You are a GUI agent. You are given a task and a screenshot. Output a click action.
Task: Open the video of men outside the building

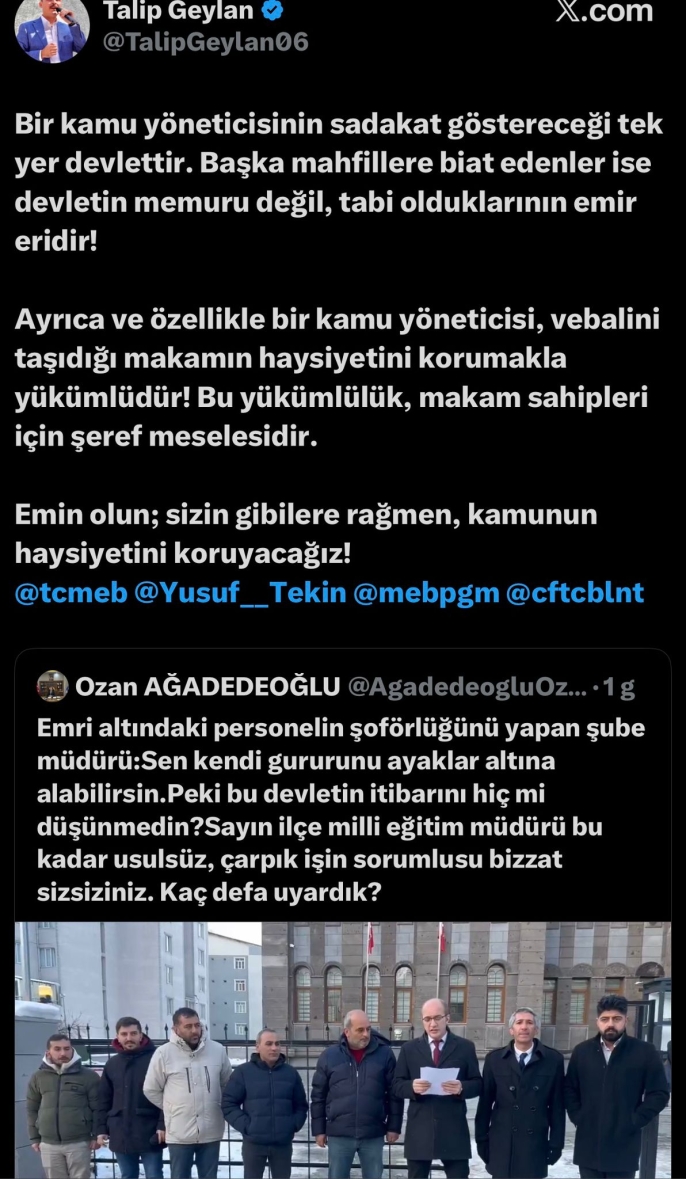click(x=342, y=1050)
